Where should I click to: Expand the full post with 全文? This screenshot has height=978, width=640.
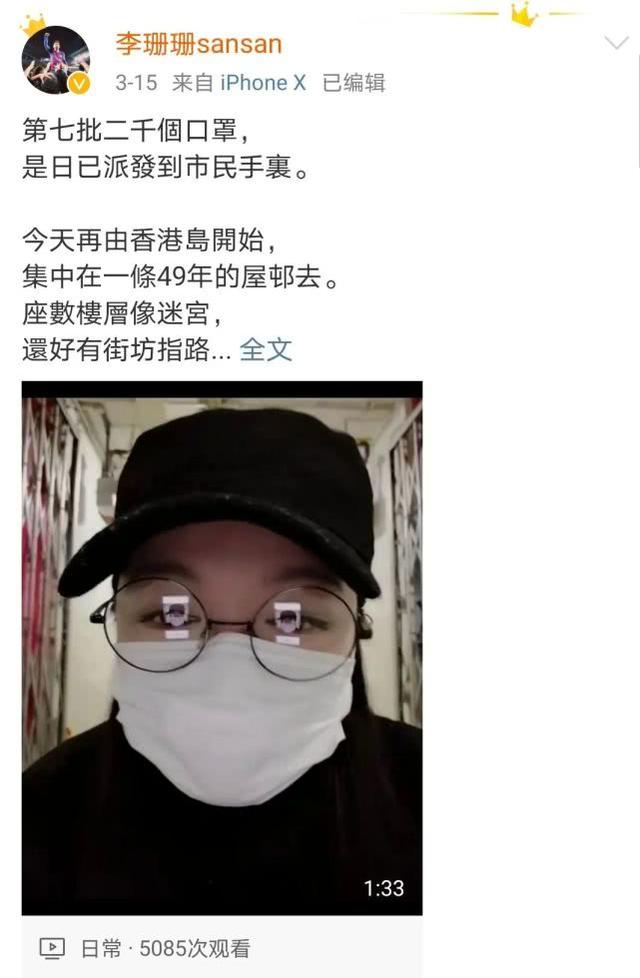(x=266, y=349)
